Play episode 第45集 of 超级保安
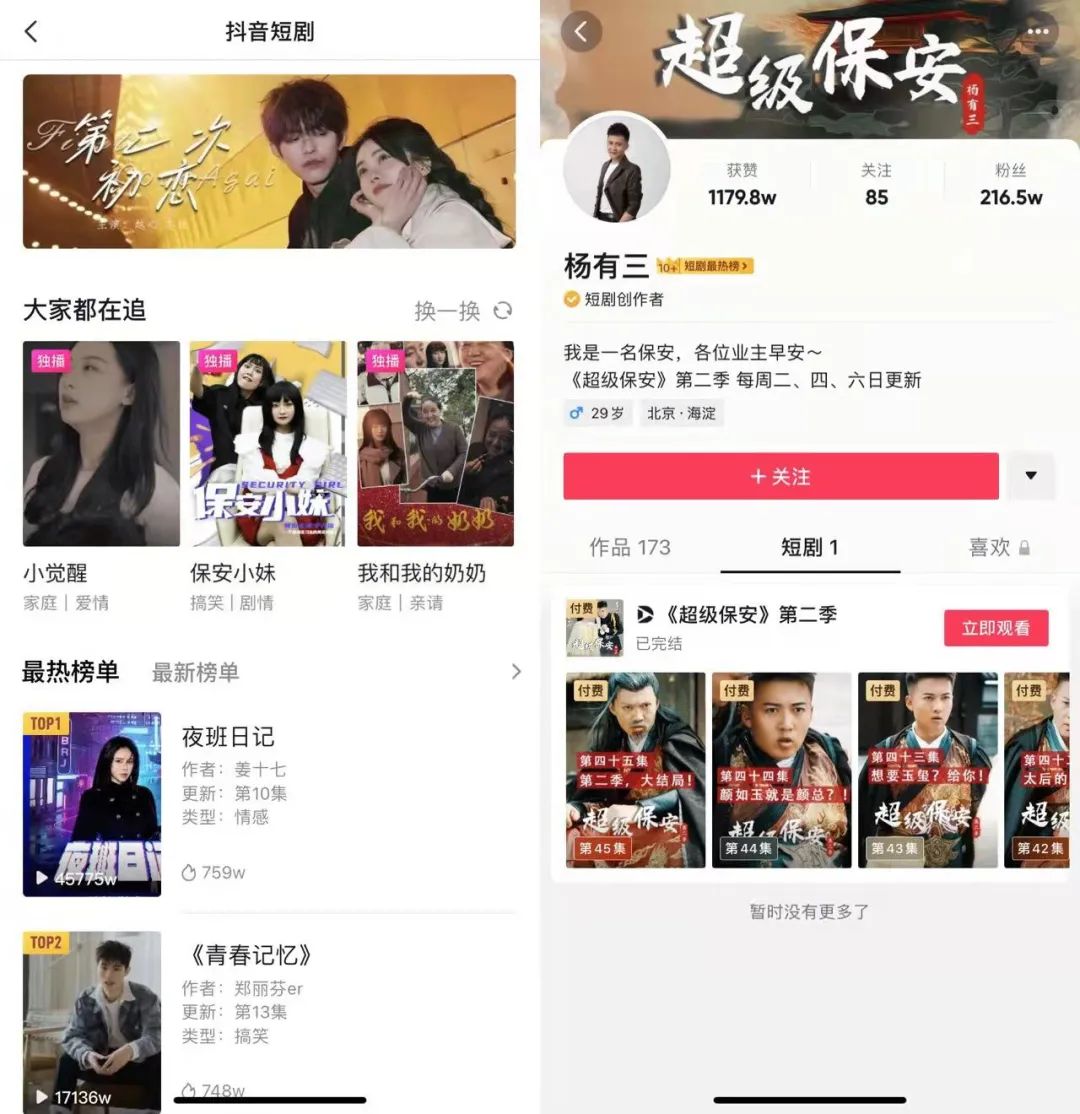The height and width of the screenshot is (1114, 1080). click(635, 769)
